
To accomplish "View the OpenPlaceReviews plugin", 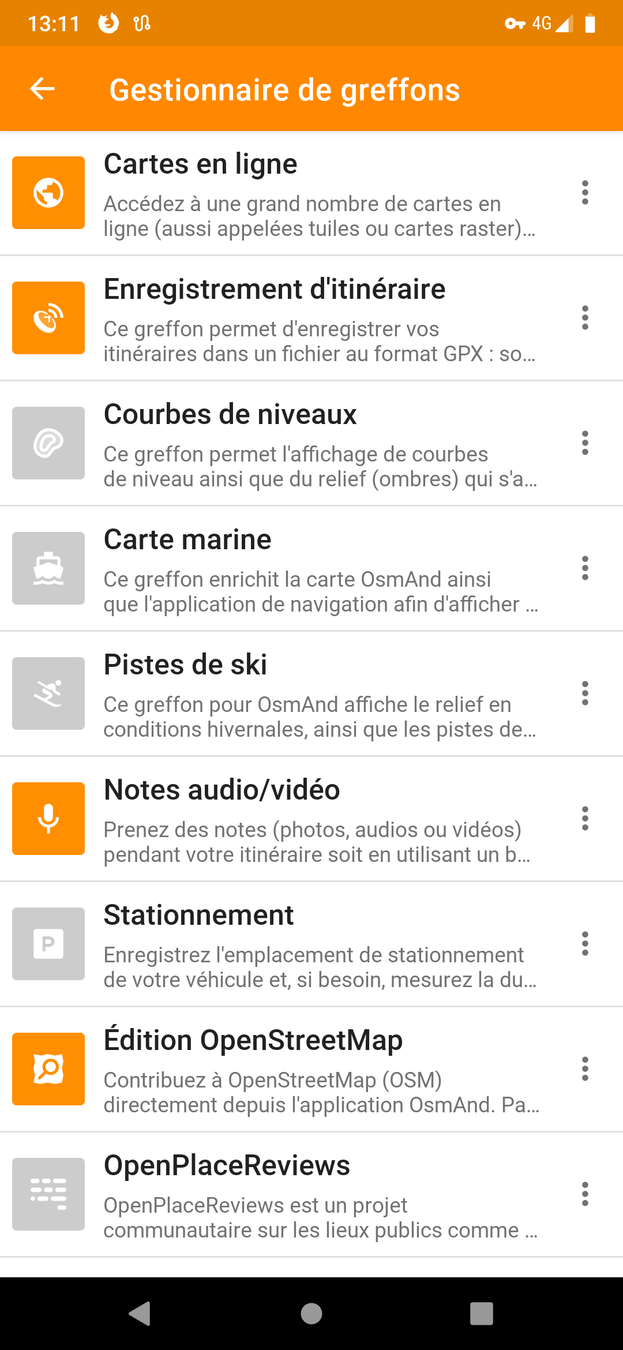I will point(300,1194).
